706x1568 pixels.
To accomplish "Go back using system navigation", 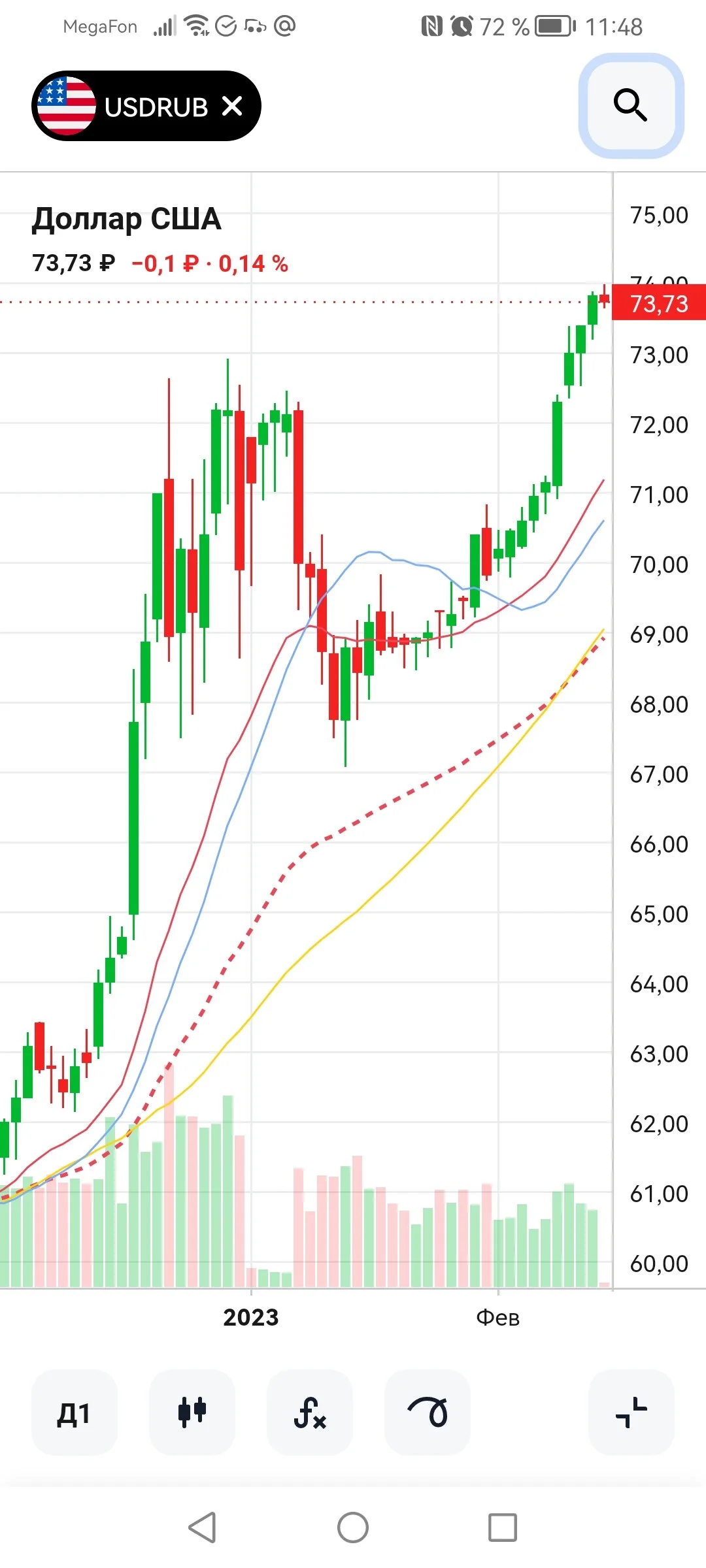I will [202, 1527].
